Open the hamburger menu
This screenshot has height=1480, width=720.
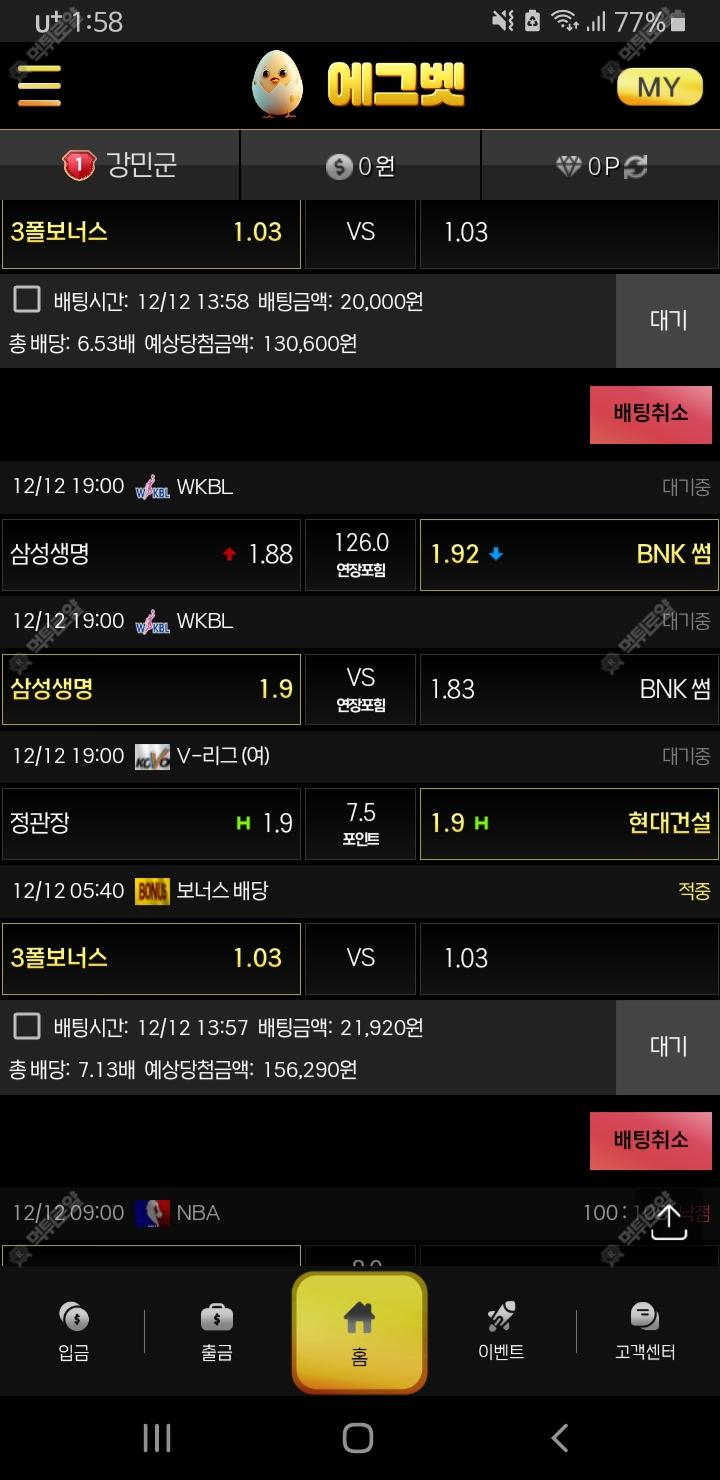39,86
